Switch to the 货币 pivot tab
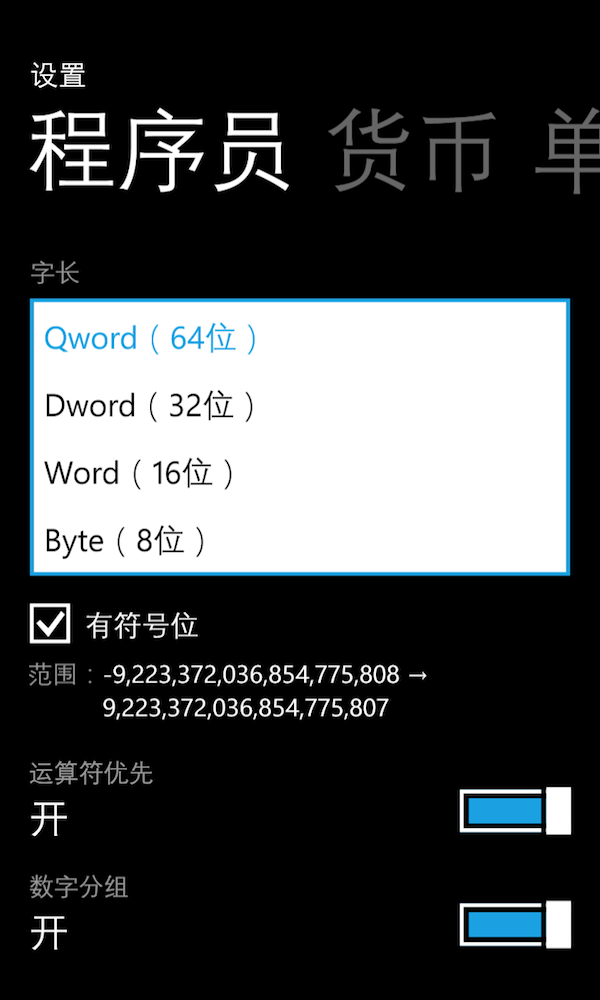 tap(412, 152)
